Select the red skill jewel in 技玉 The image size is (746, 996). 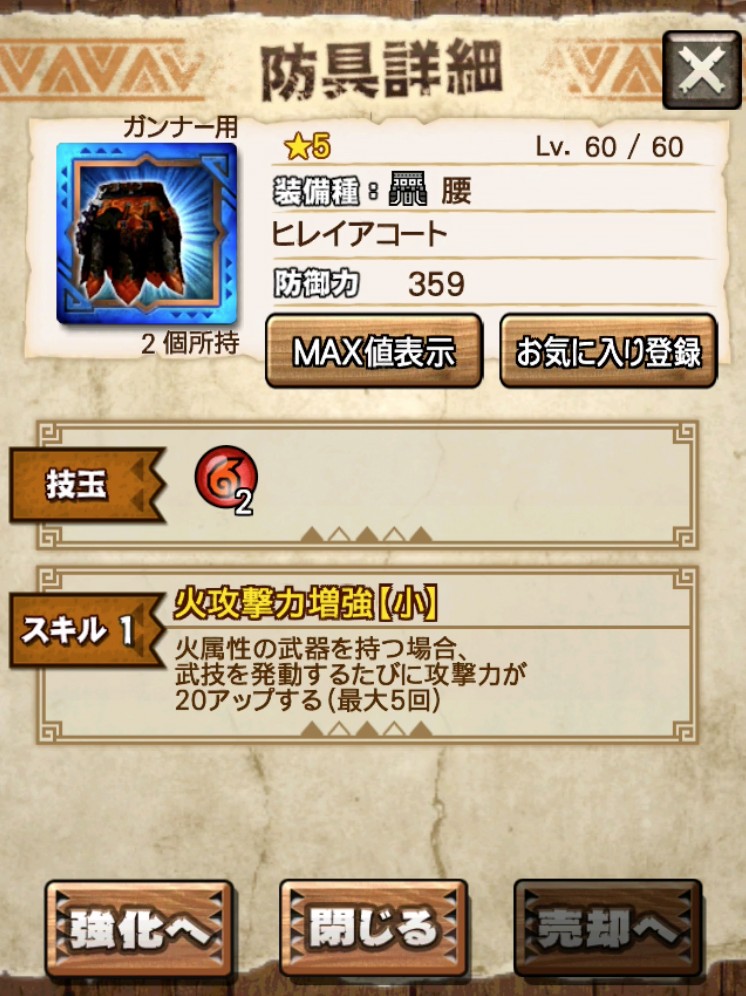(x=226, y=480)
